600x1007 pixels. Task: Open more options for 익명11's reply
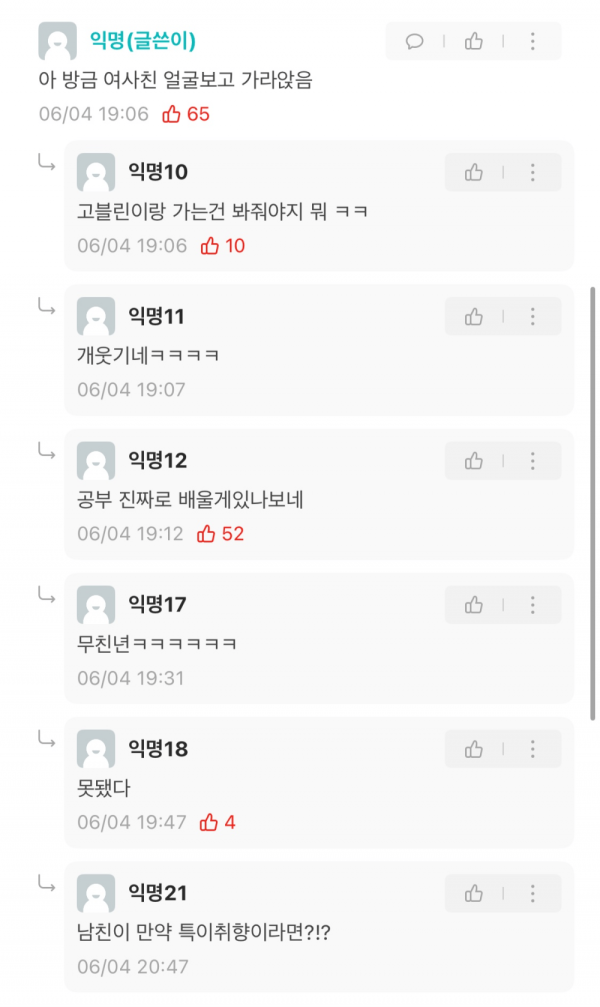point(533,317)
